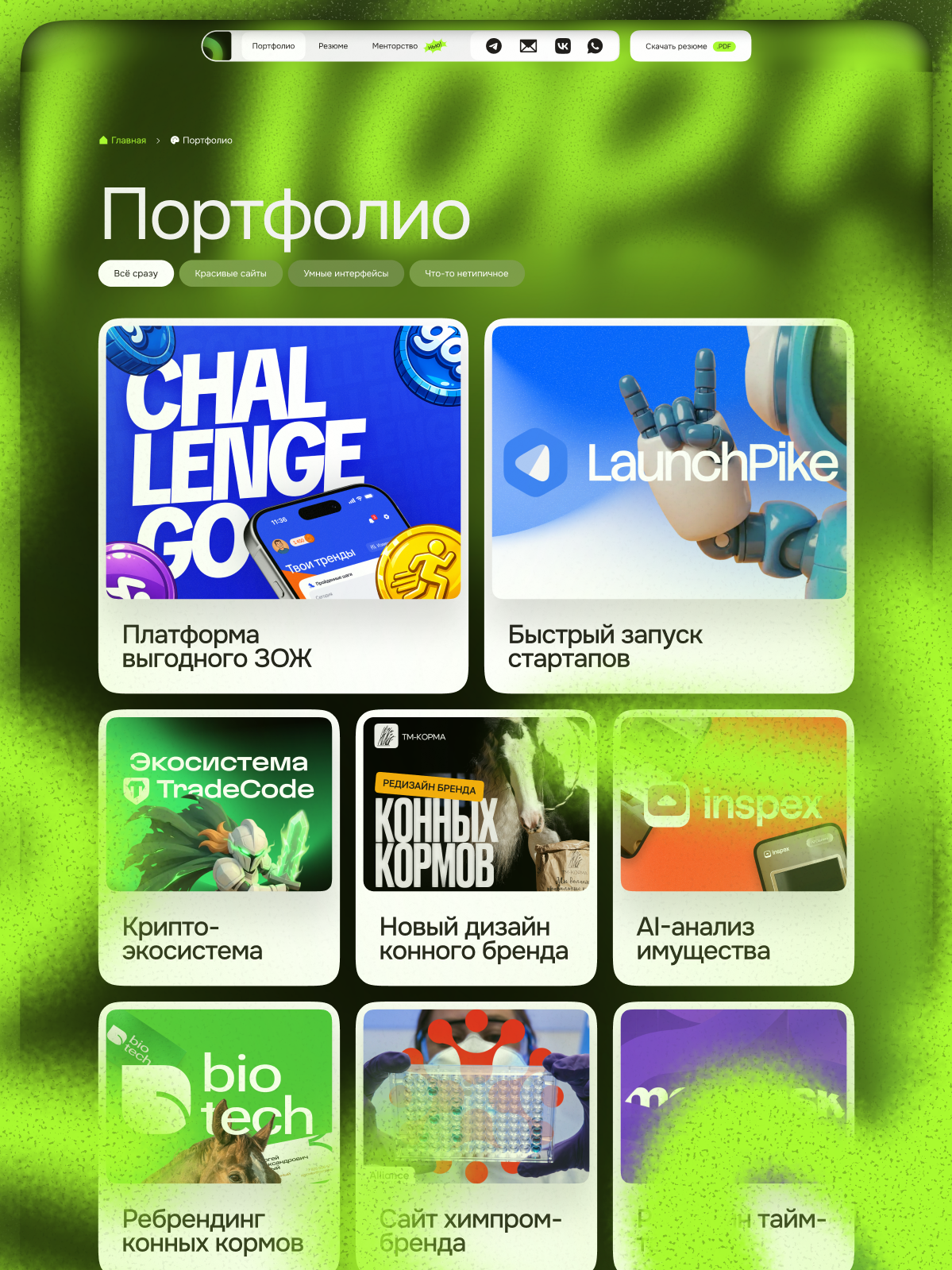Follow the Главная breadcrumb link
Screen dimensions: 952x1270
point(128,139)
